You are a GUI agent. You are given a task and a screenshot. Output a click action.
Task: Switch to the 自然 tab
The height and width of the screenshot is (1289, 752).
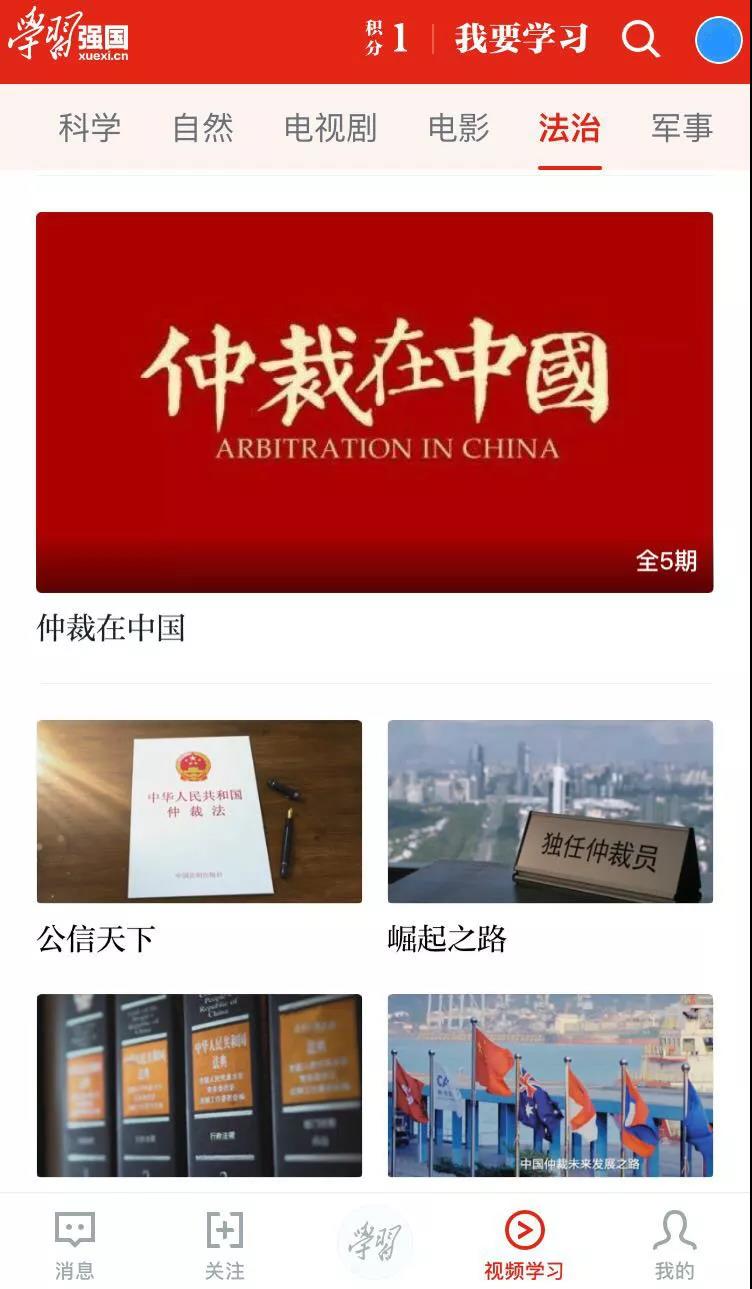(x=202, y=128)
